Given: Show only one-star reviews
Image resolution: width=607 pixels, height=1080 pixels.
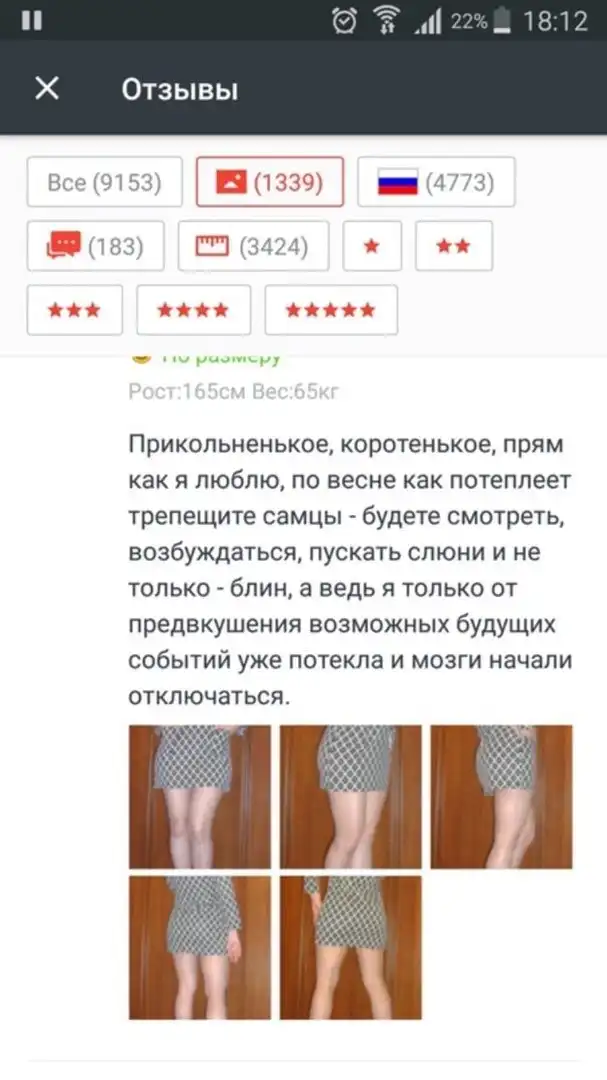Looking at the screenshot, I should (372, 246).
